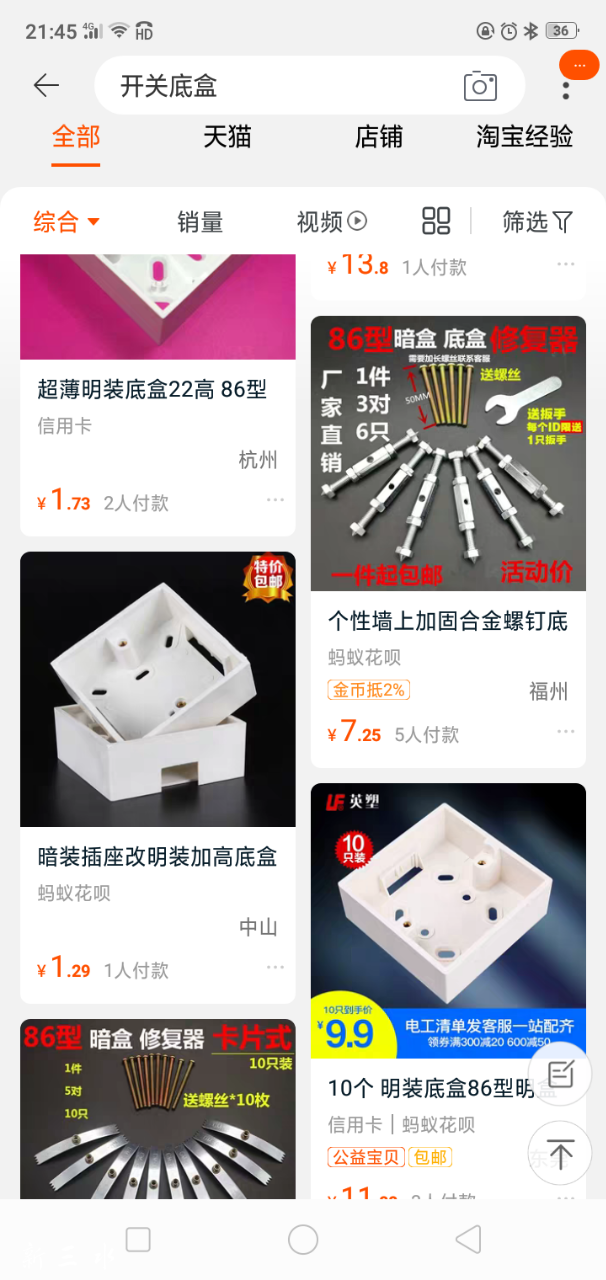Open more options for the 中山 product
Screen dimensions: 606x1280
[275, 968]
